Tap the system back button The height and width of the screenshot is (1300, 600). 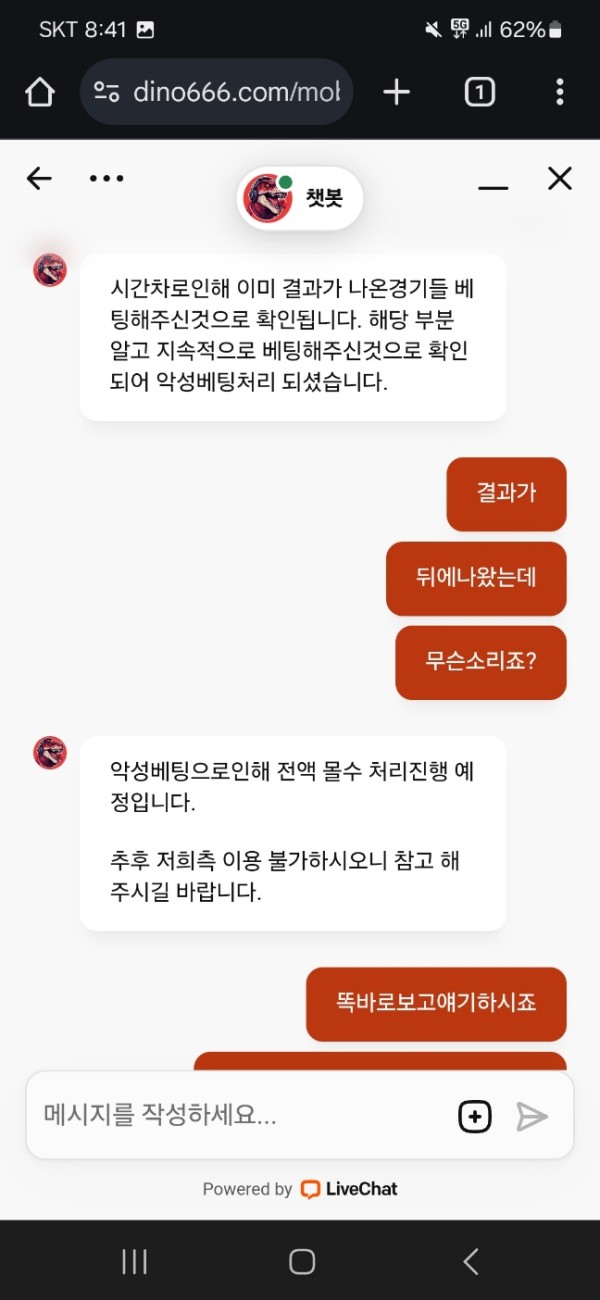tap(471, 1261)
